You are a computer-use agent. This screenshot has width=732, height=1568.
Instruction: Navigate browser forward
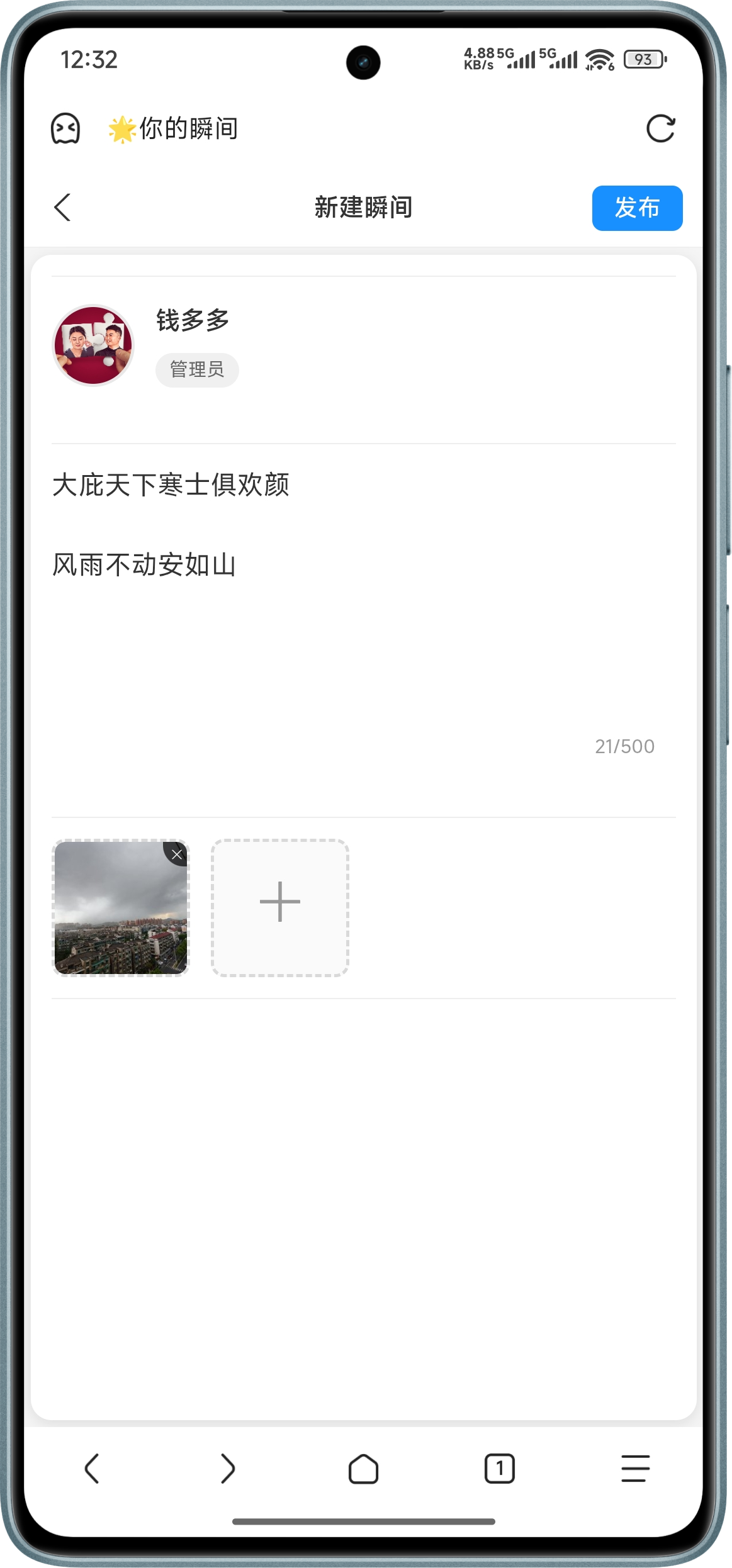[x=228, y=1469]
